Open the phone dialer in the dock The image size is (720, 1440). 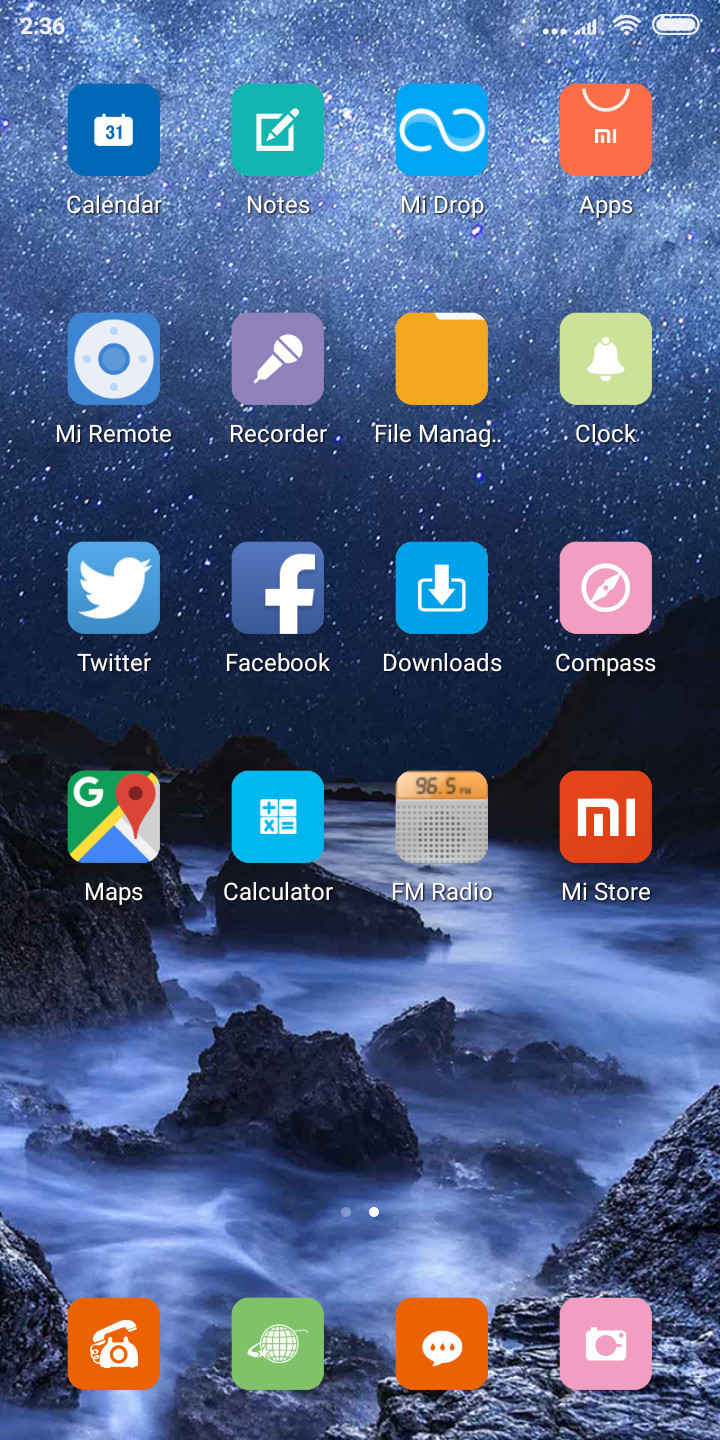point(114,1344)
